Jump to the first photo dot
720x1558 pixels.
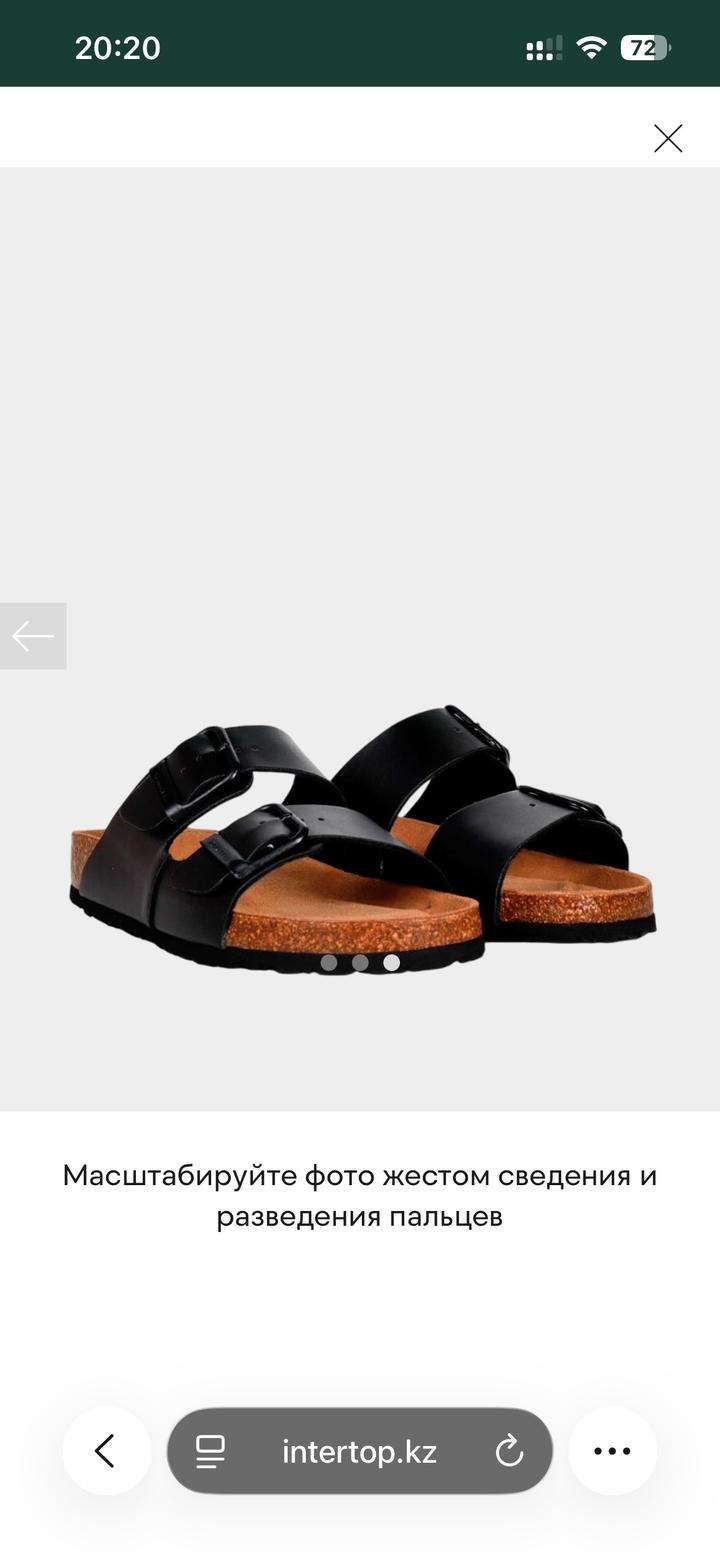tap(329, 963)
